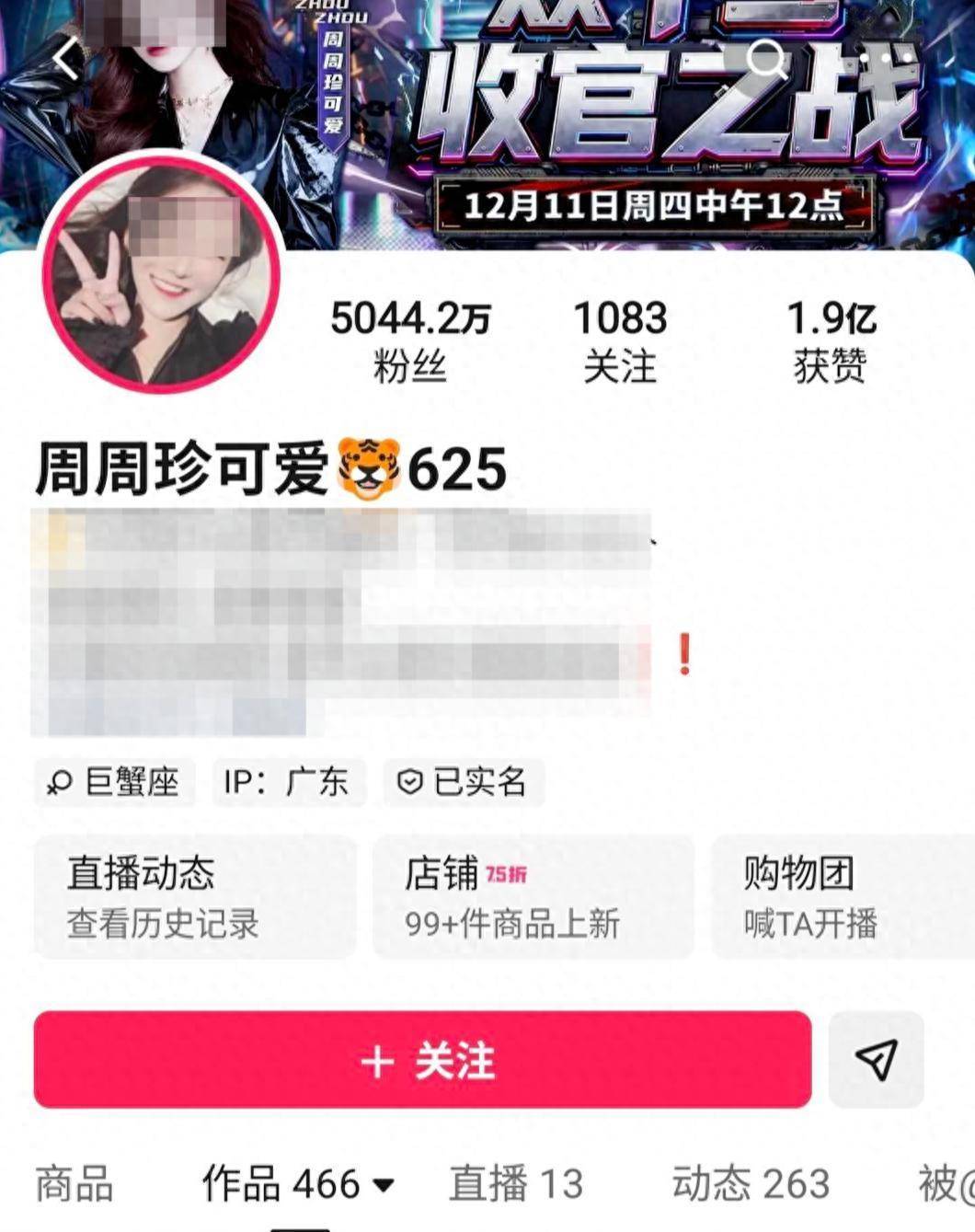This screenshot has width=975, height=1232.
Task: Open search on this profile
Action: pyautogui.click(x=765, y=61)
